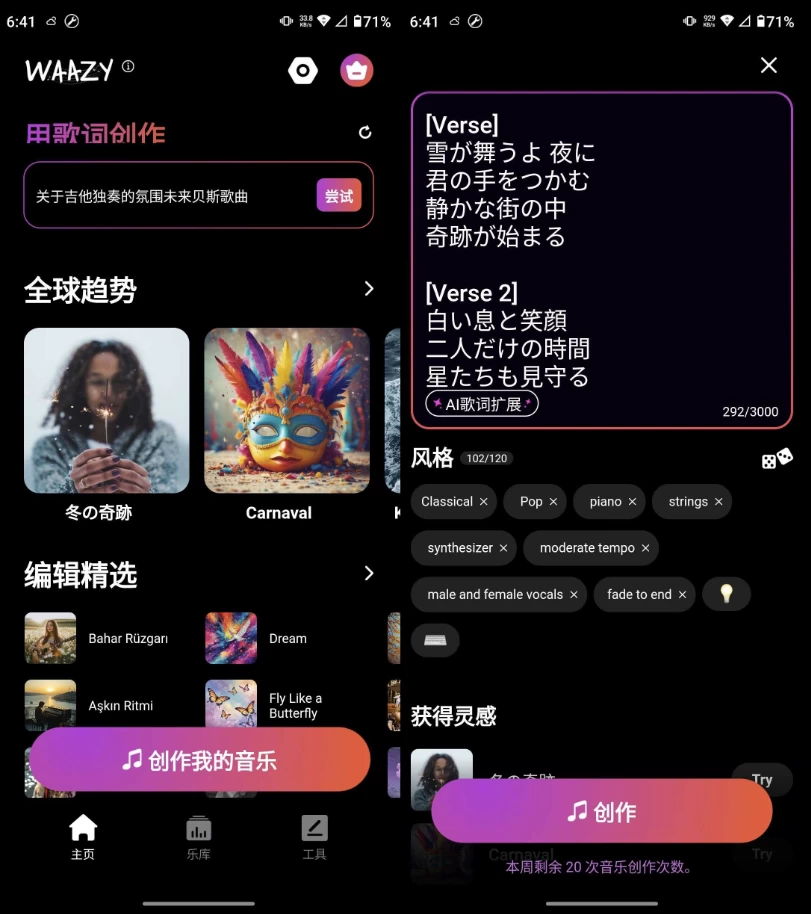
Task: Dismiss the creation panel with the X
Action: click(x=768, y=65)
